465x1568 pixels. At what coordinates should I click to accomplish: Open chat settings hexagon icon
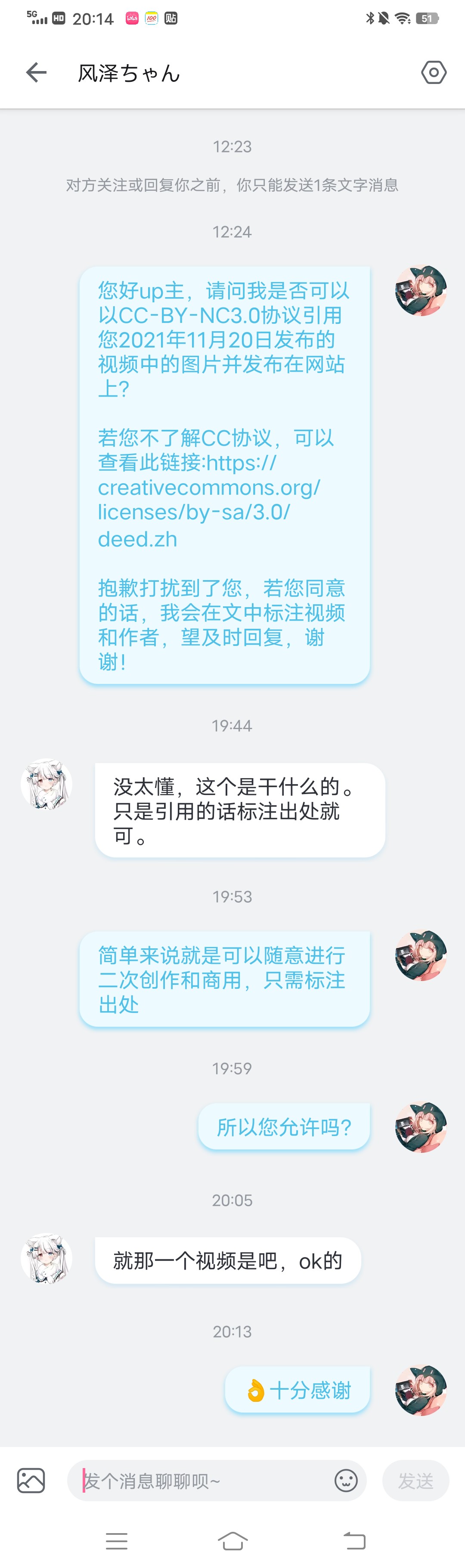coord(433,72)
